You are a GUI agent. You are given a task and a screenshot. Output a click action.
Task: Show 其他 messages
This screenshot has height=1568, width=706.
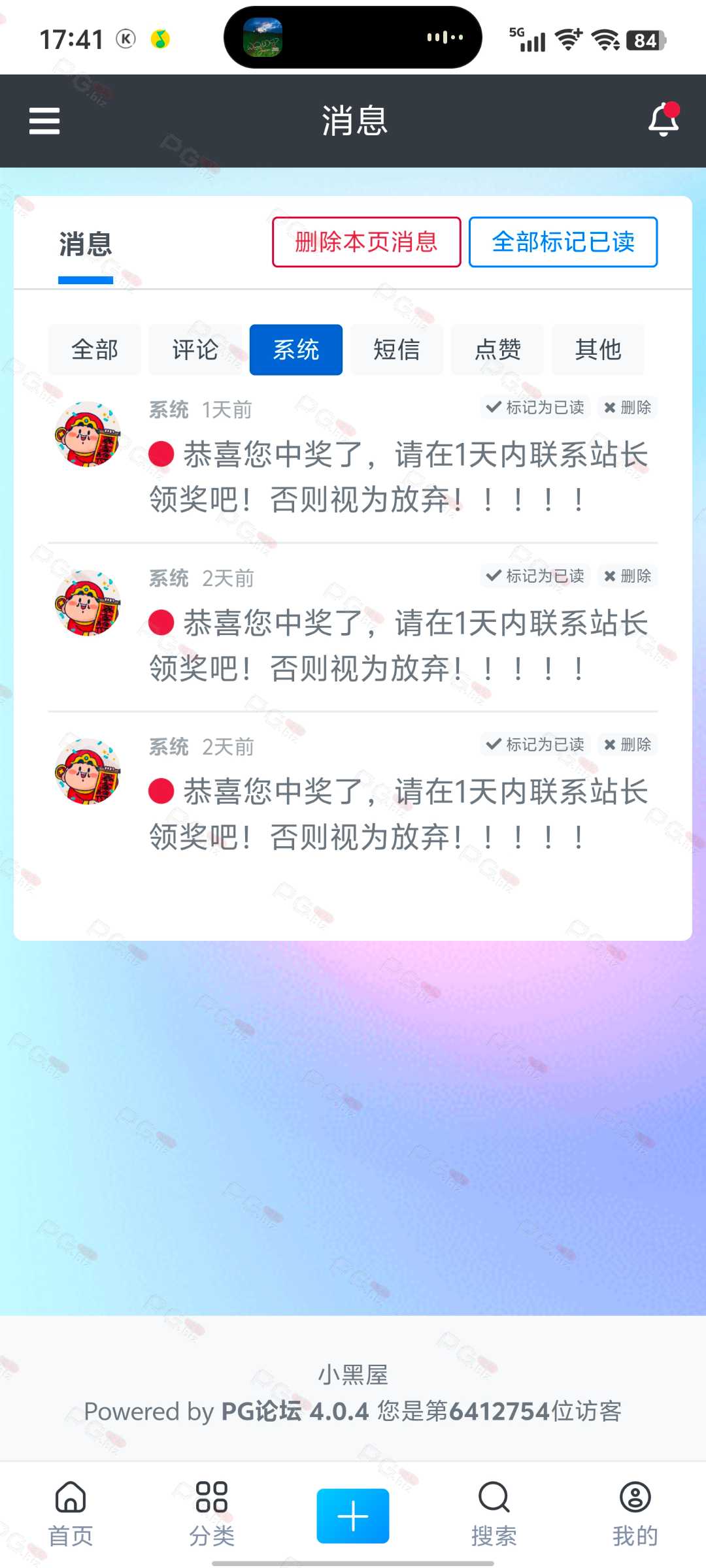coord(598,350)
